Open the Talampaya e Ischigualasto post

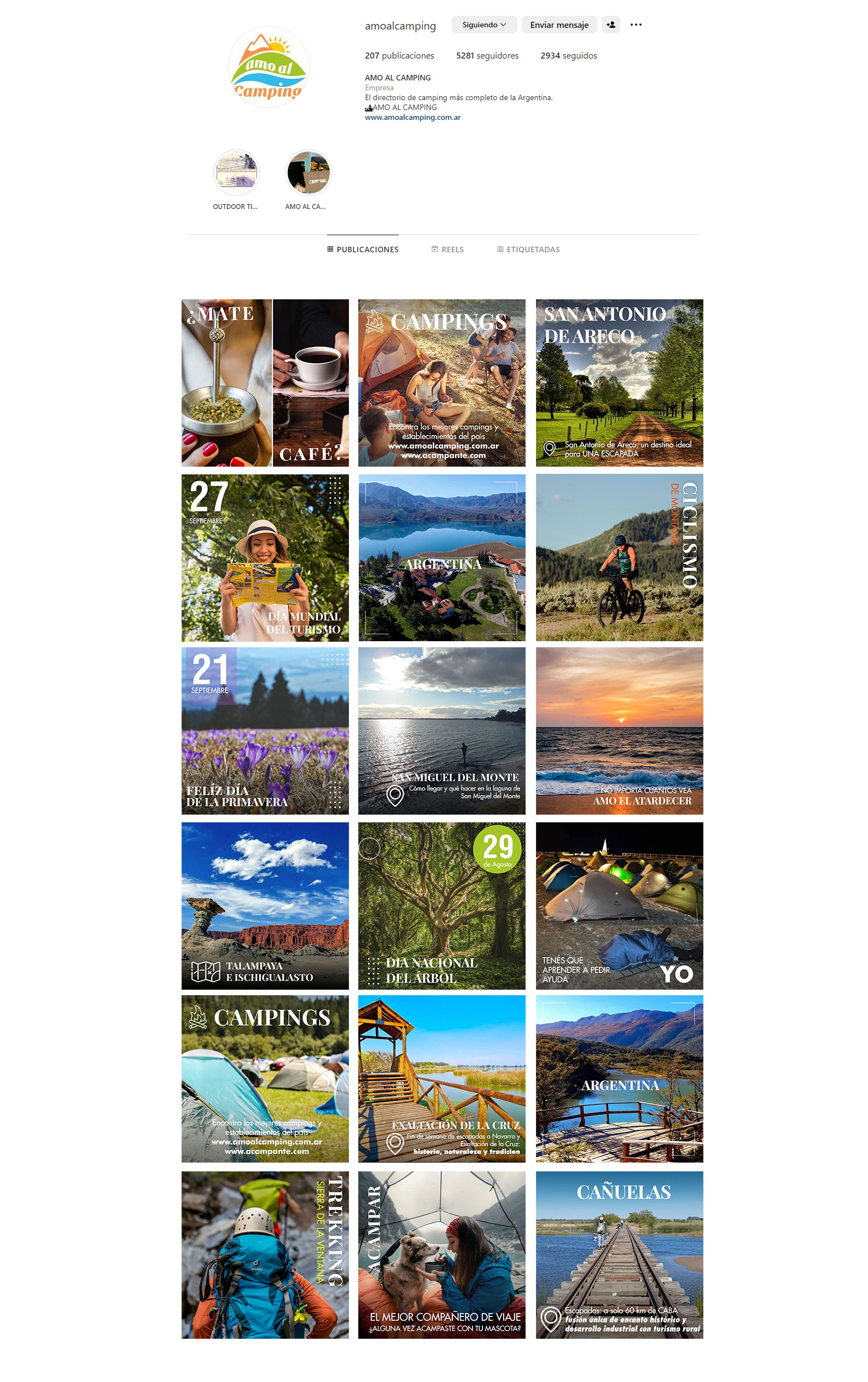click(x=265, y=905)
